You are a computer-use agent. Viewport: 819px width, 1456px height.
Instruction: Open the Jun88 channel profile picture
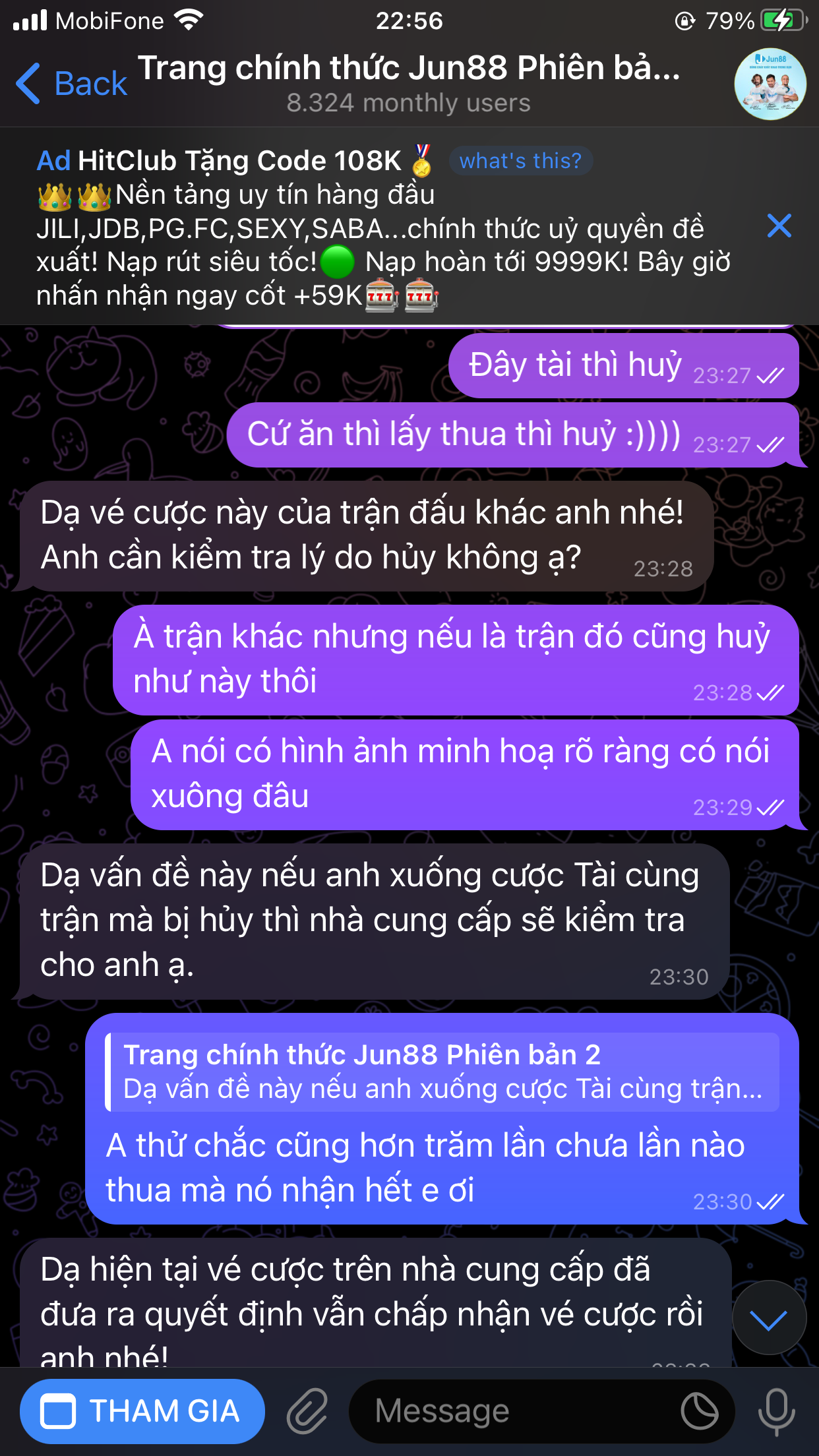click(770, 84)
